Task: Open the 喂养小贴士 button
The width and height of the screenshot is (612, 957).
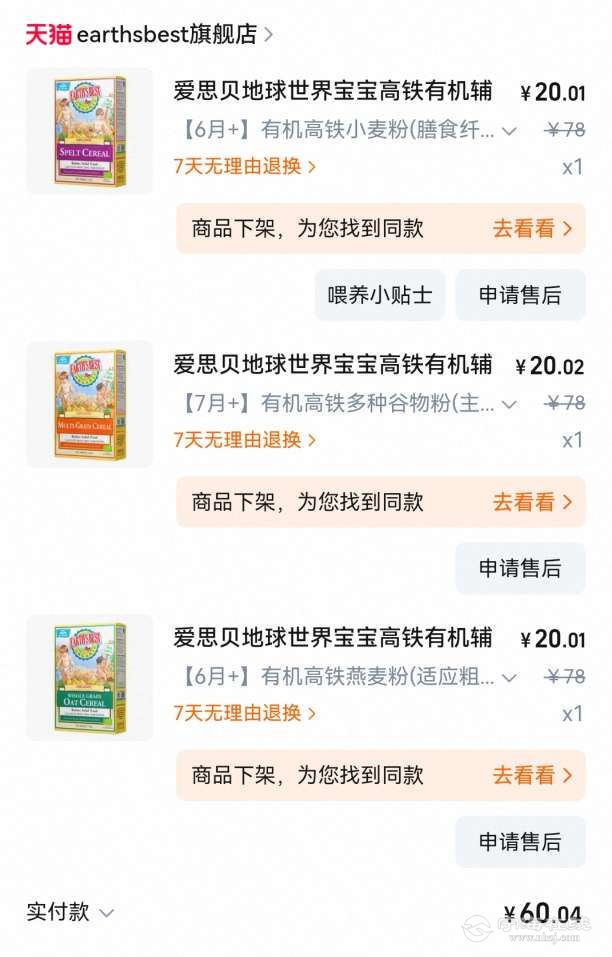Action: [x=380, y=295]
